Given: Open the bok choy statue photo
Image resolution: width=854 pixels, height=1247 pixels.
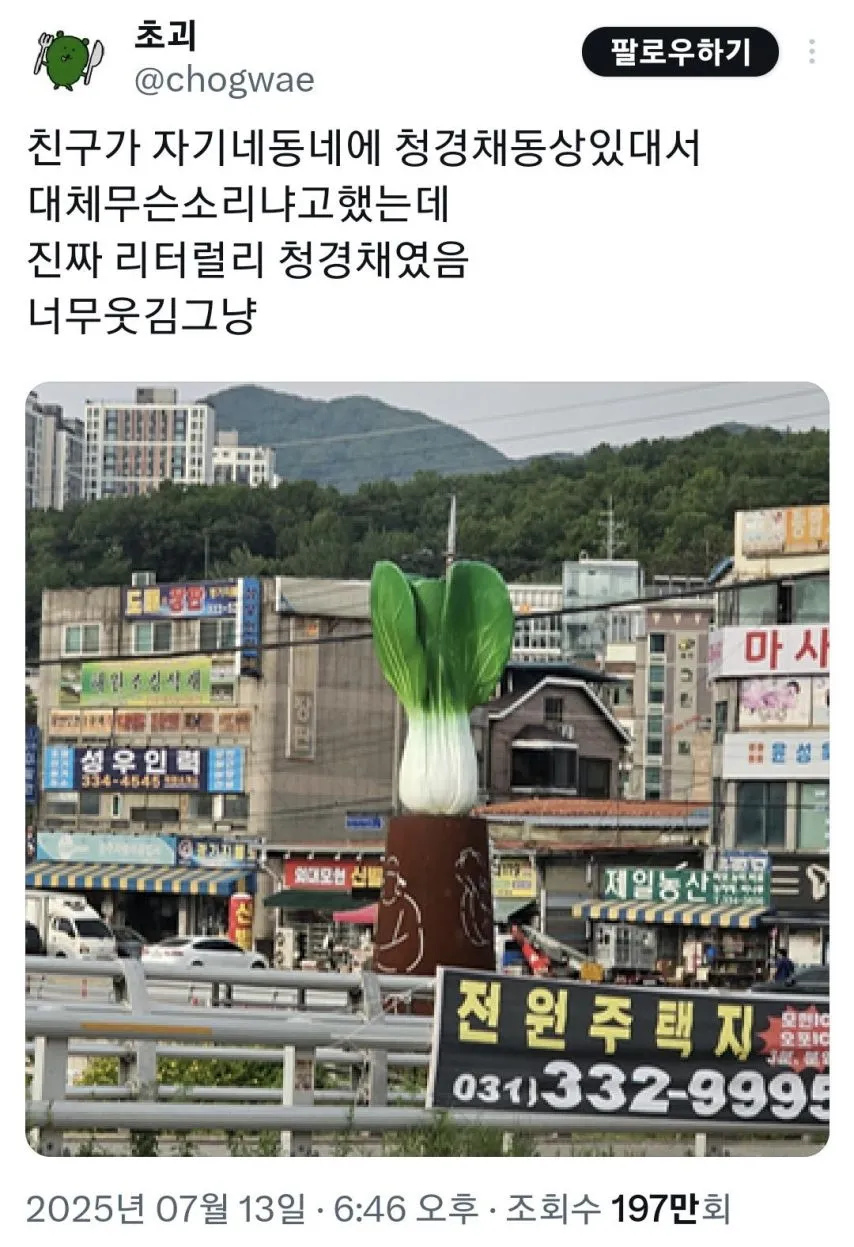Looking at the screenshot, I should tap(427, 768).
